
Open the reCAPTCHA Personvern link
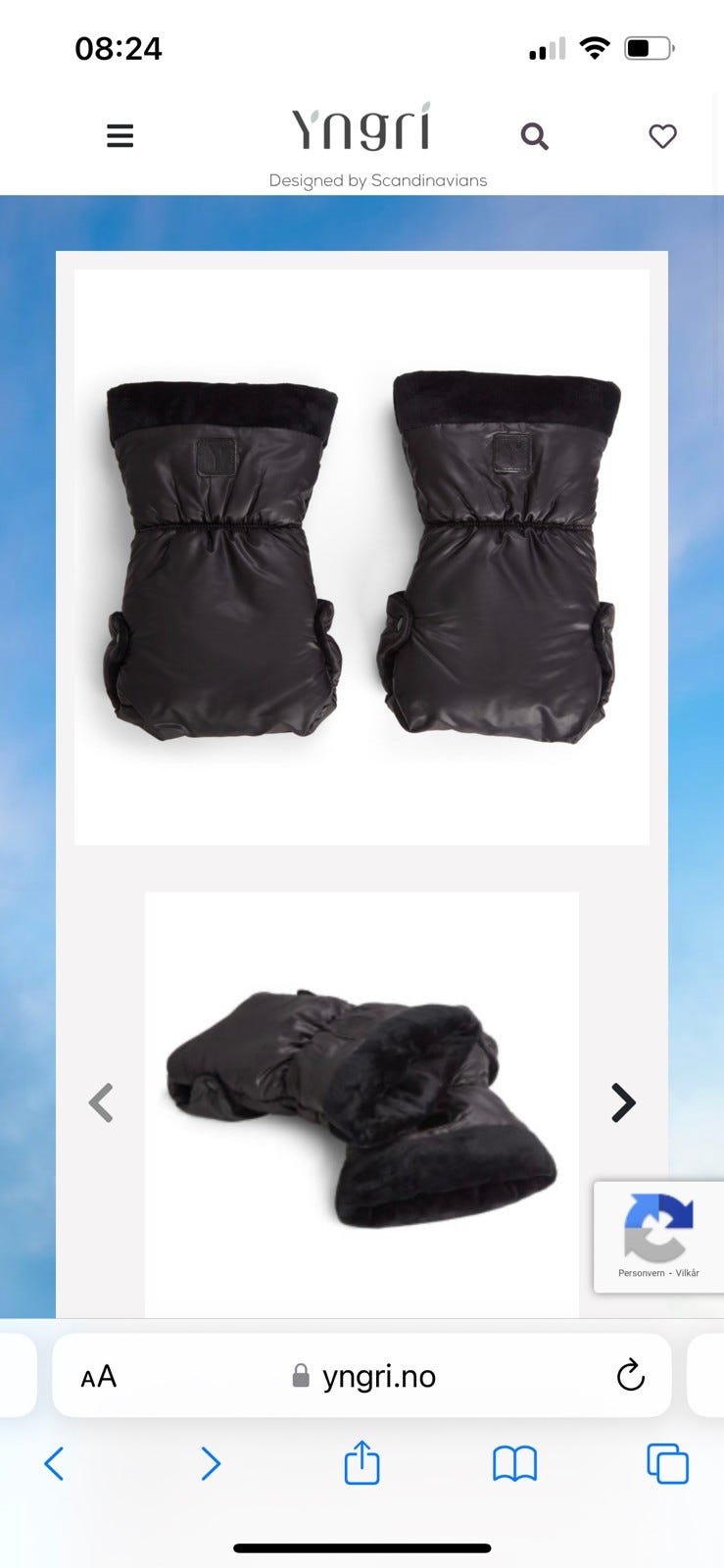click(641, 1273)
